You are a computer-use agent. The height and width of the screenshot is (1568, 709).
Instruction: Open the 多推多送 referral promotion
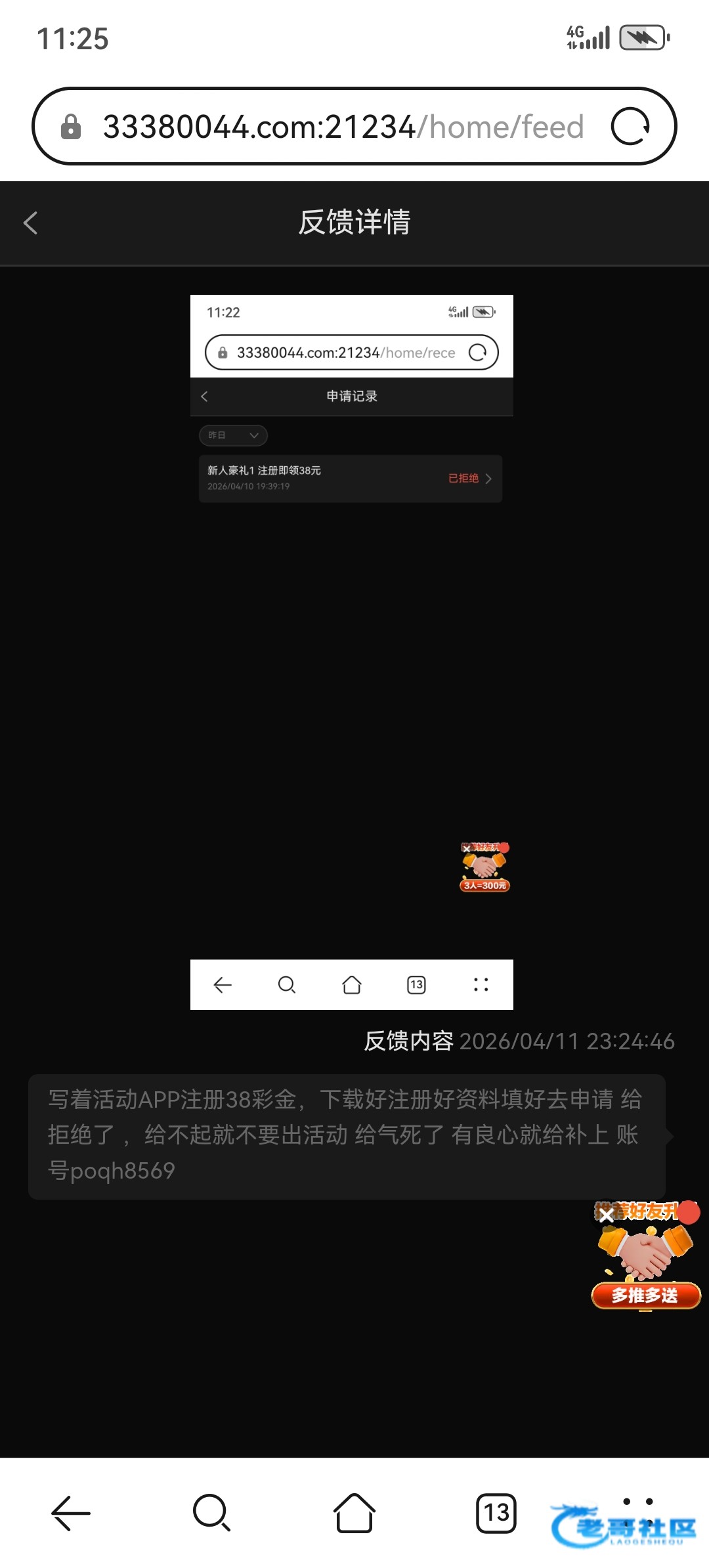pos(647,1261)
